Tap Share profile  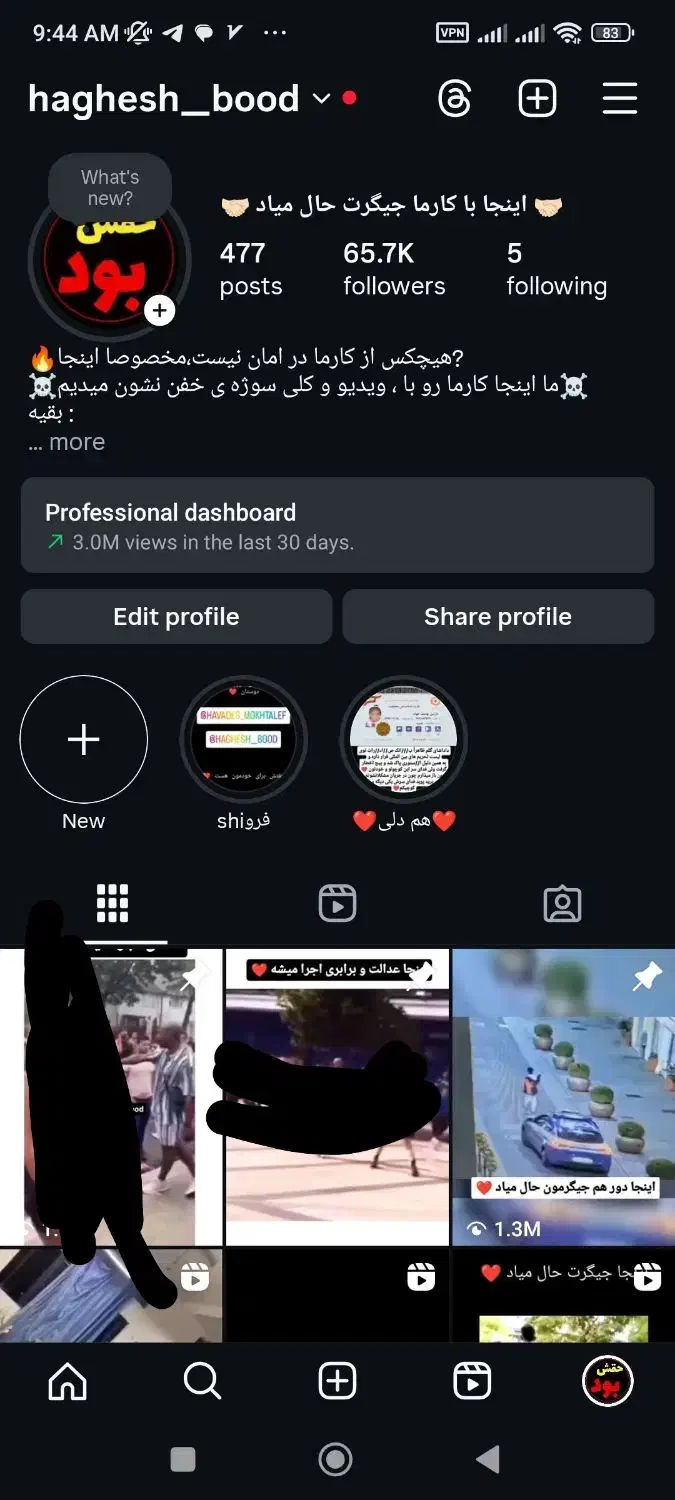tap(498, 616)
